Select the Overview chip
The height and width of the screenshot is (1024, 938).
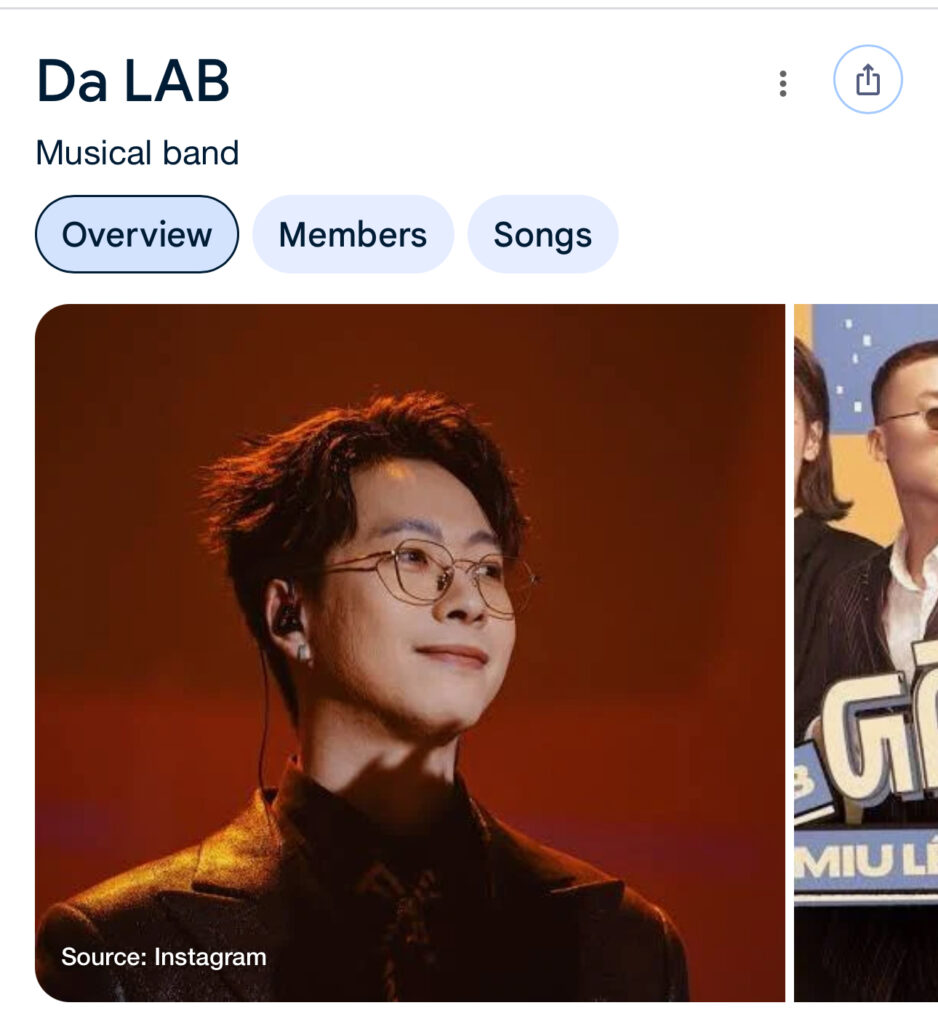pos(137,235)
